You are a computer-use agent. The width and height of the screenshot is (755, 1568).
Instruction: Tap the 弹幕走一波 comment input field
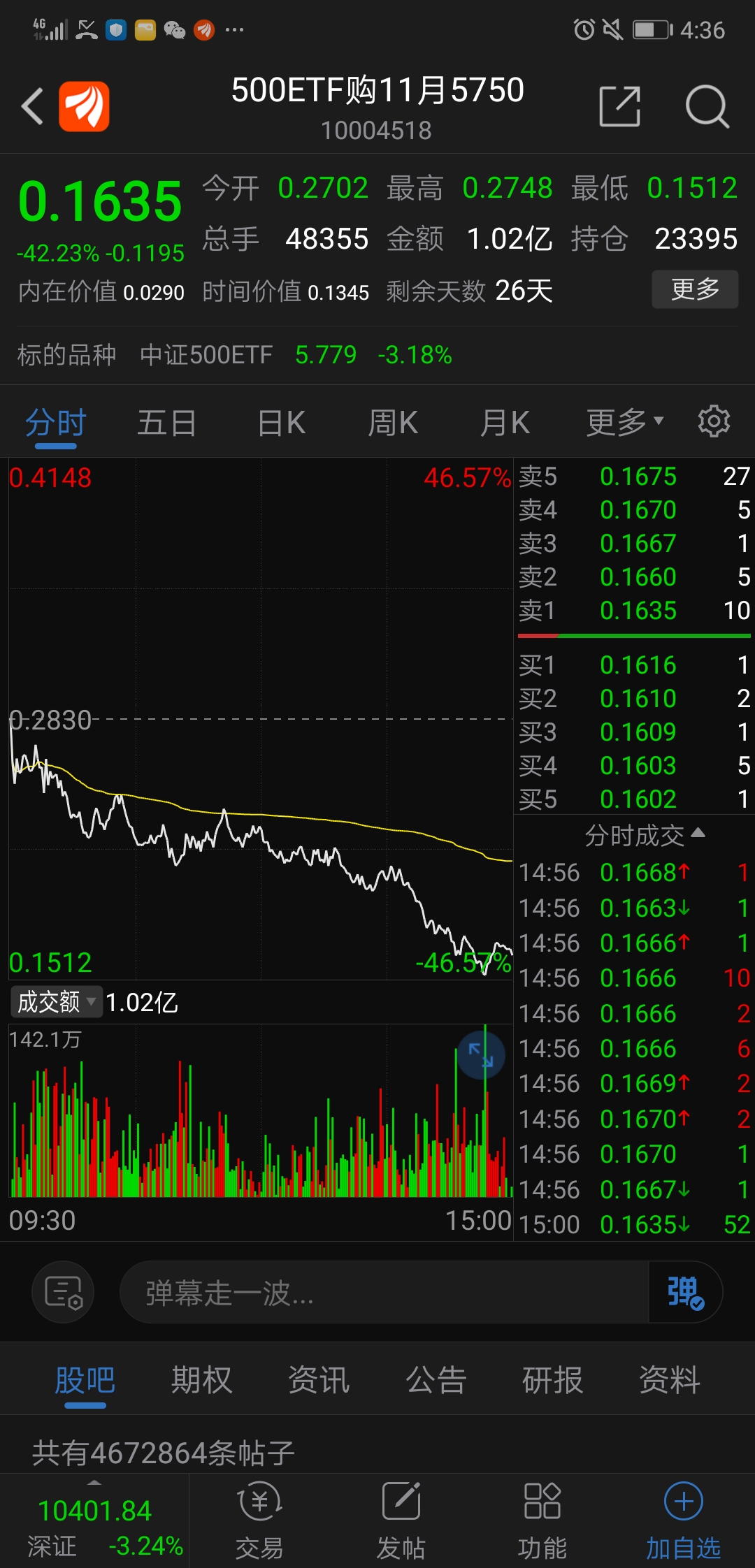point(384,1293)
